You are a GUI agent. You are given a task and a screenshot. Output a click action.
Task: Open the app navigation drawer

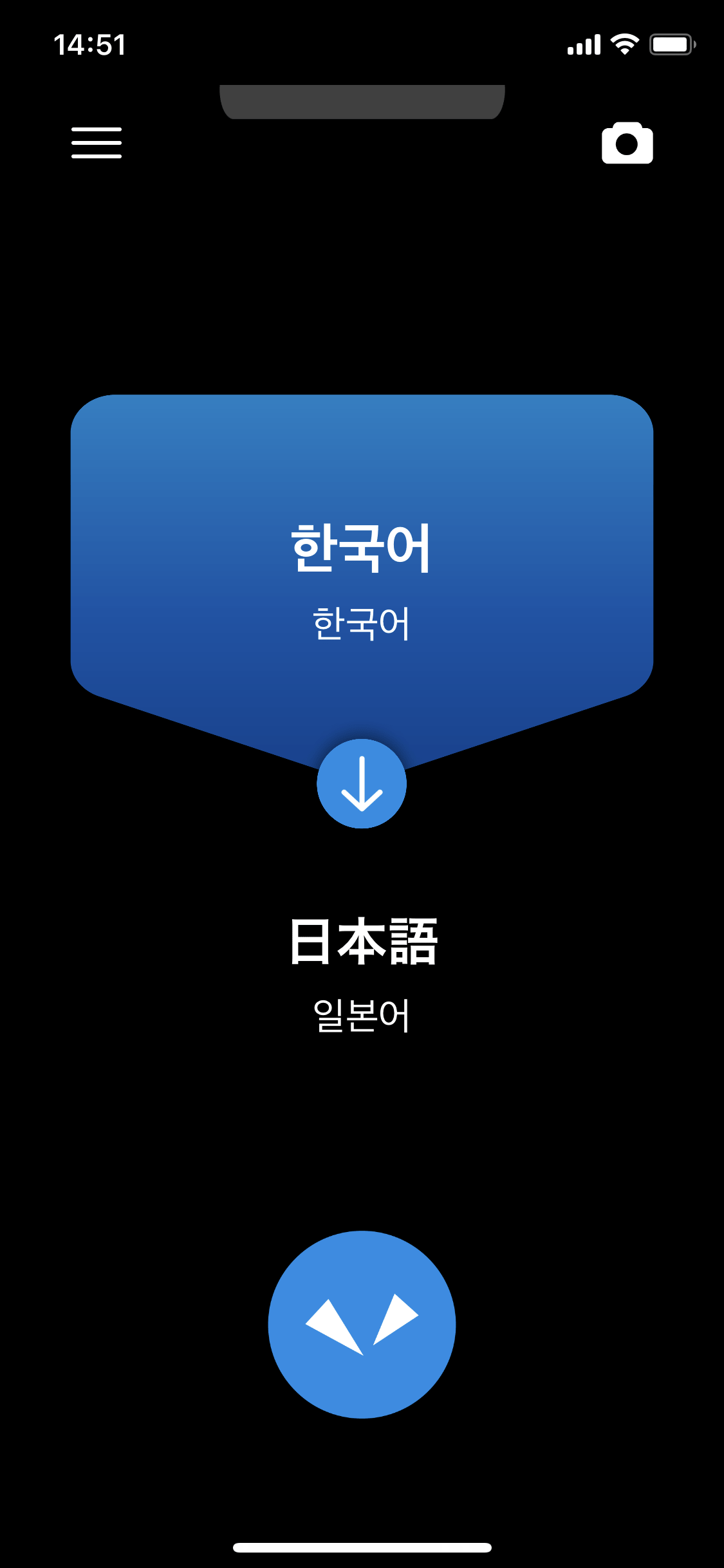pyautogui.click(x=97, y=144)
